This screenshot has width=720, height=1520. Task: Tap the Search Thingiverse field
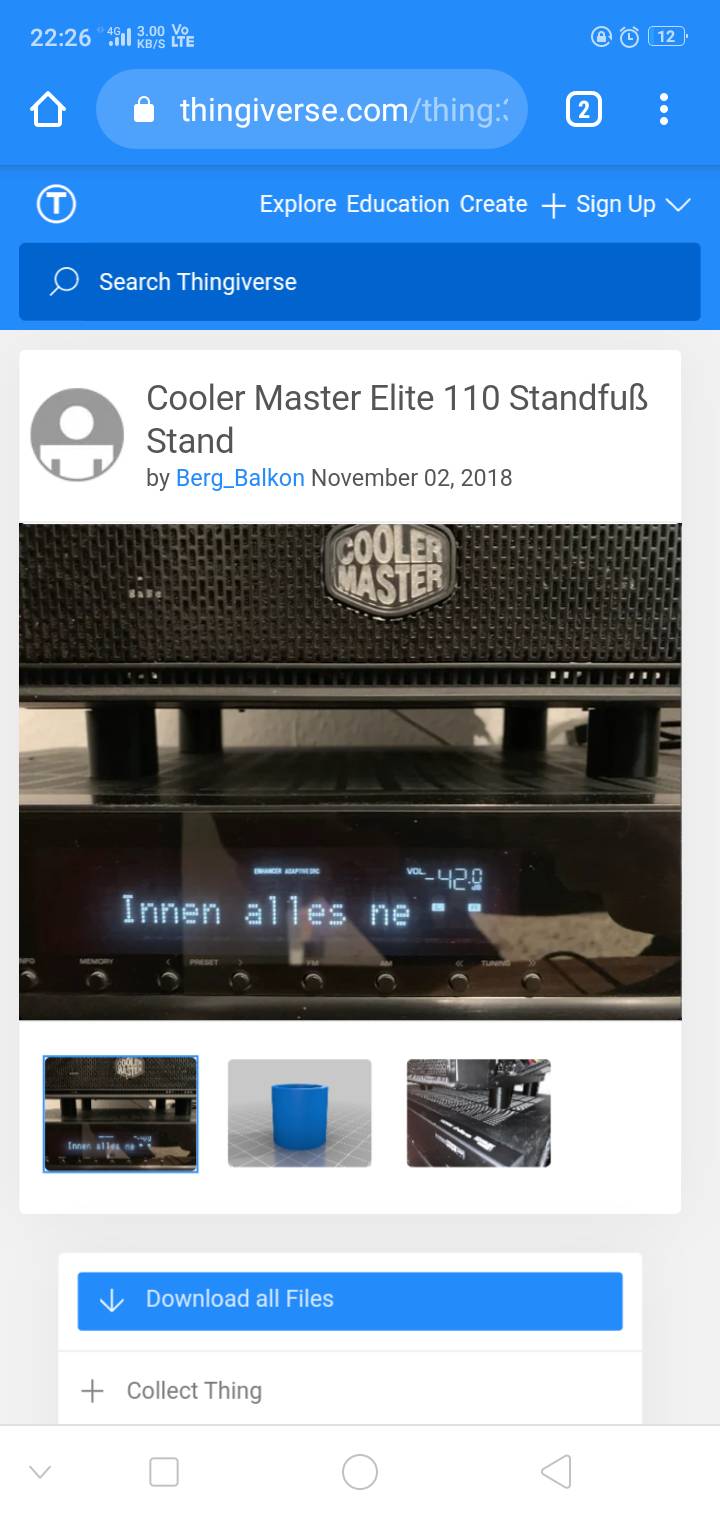pos(360,282)
